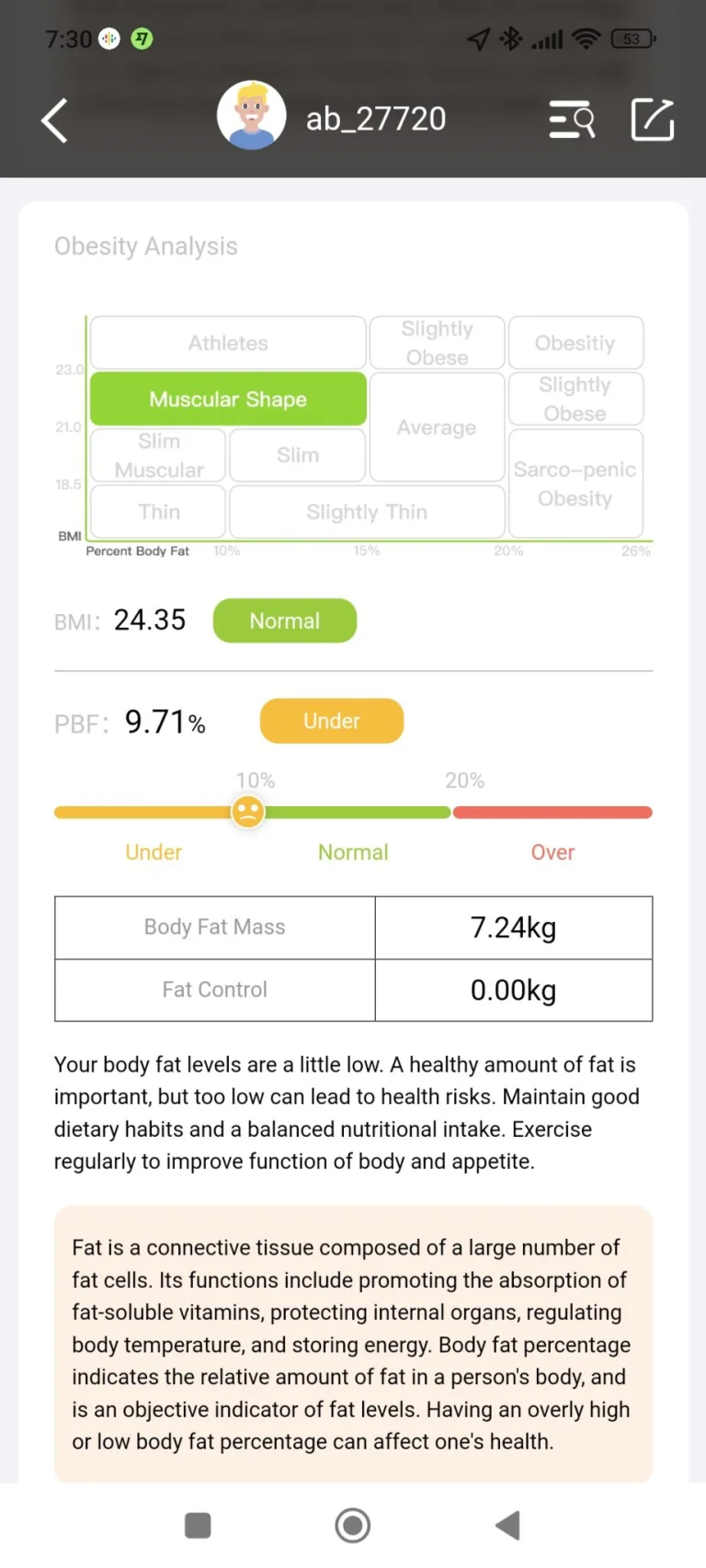This screenshot has height=1568, width=706.
Task: Tap the sad face emoji on the PBF bar
Action: 247,812
